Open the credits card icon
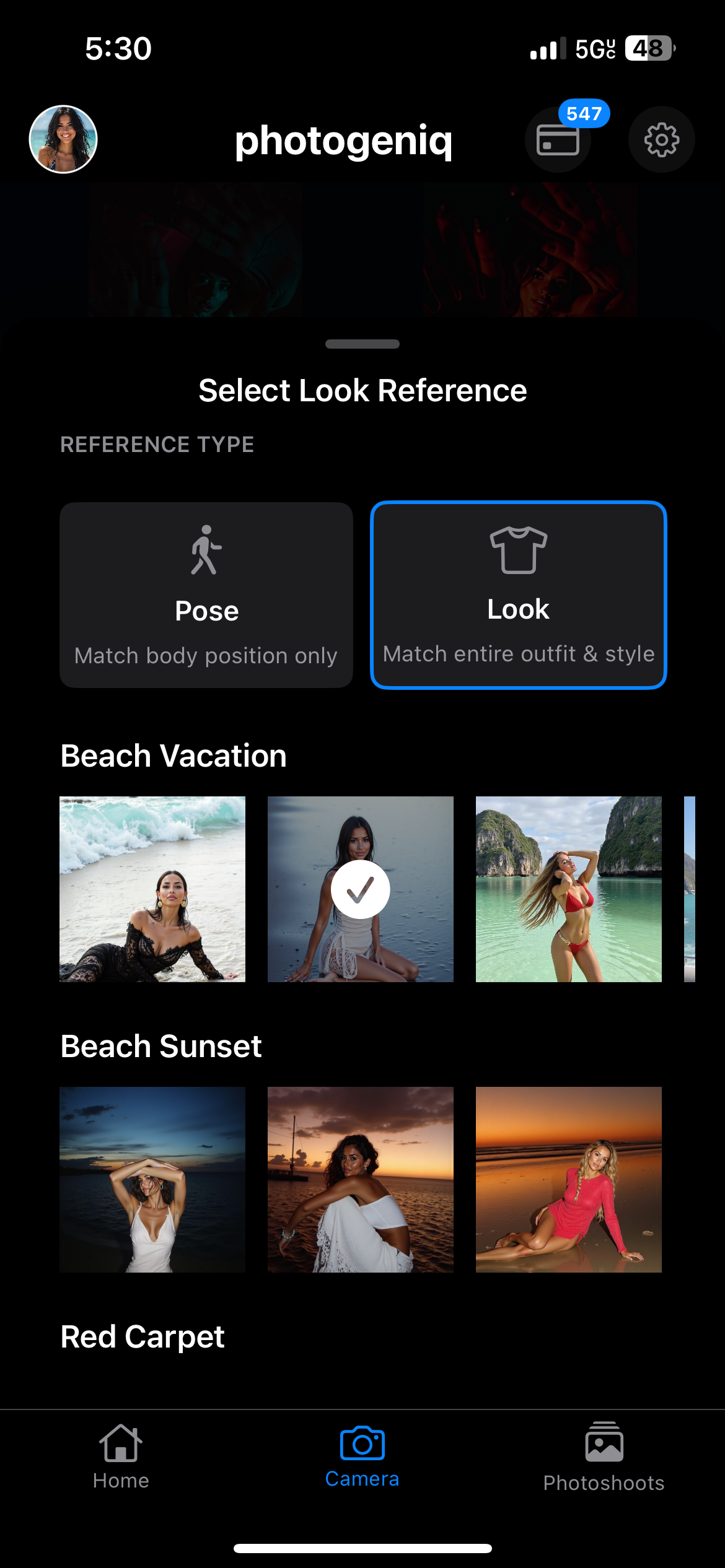 tap(558, 140)
